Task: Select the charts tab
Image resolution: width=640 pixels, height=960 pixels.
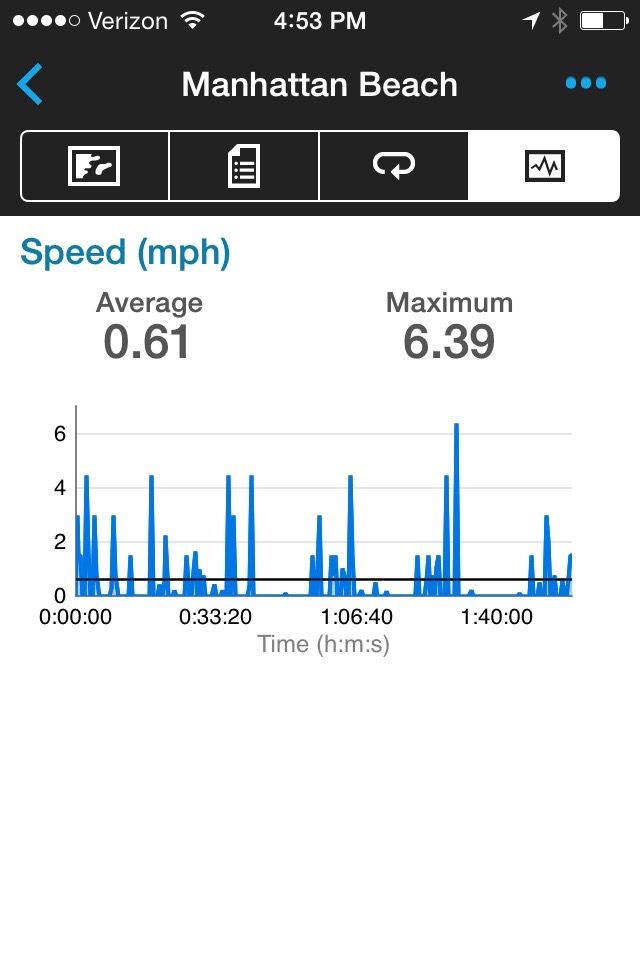Action: [544, 166]
